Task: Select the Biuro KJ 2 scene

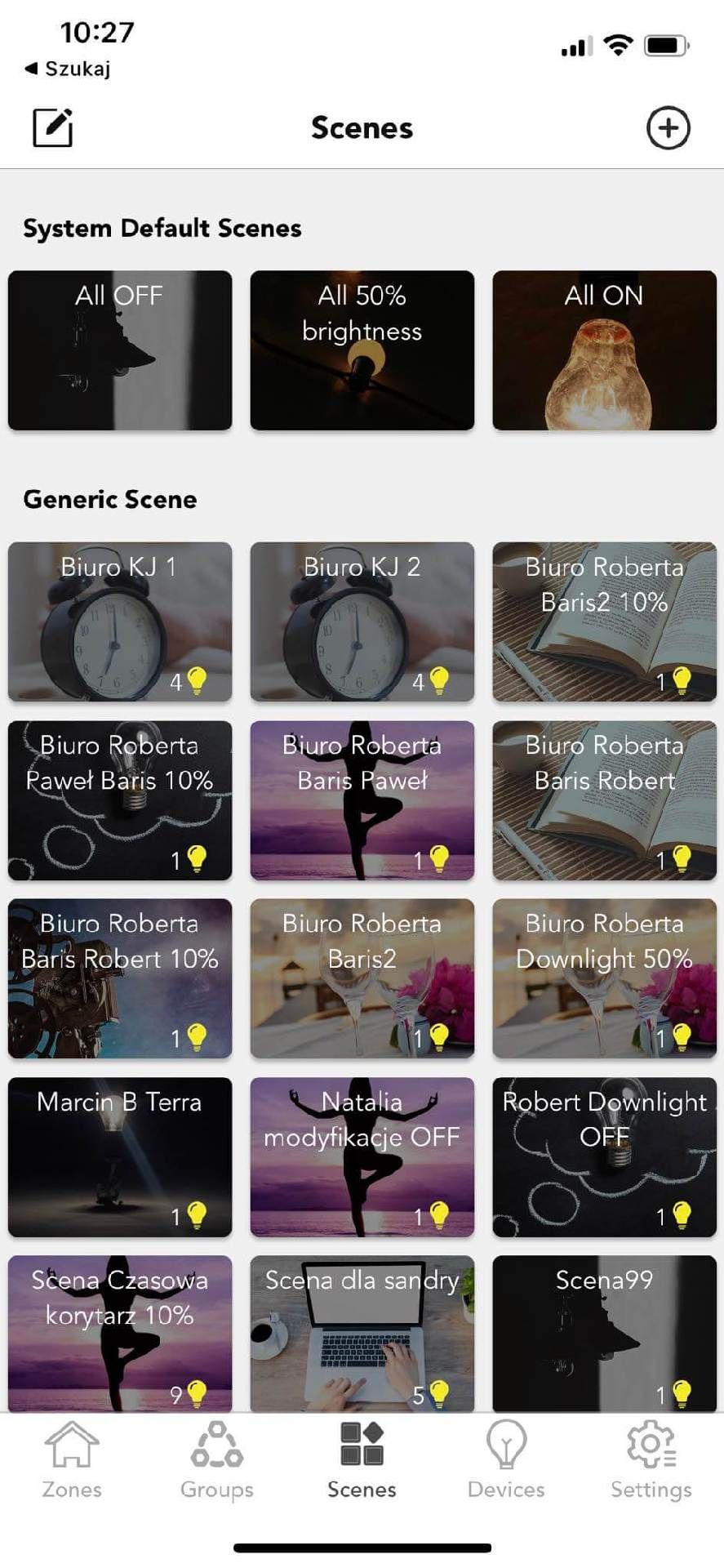Action: click(x=362, y=621)
